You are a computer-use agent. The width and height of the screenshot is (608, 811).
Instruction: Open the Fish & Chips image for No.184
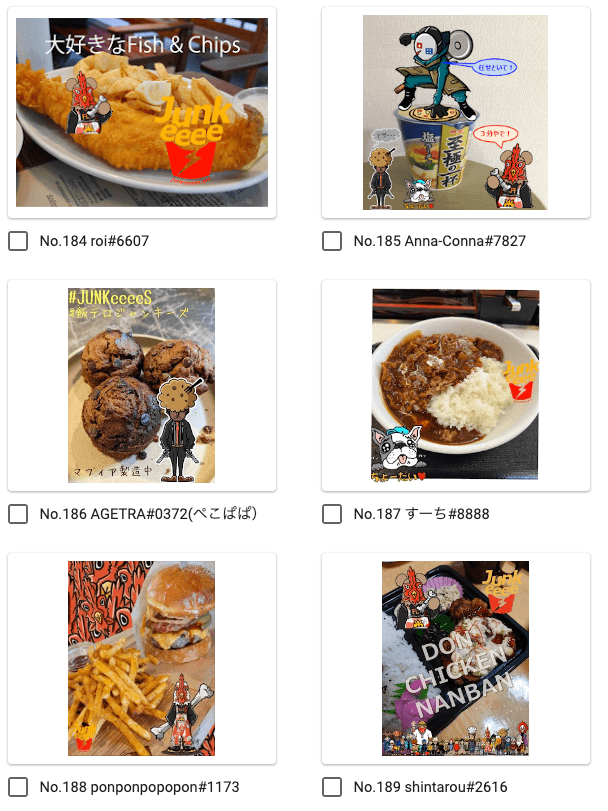click(142, 112)
